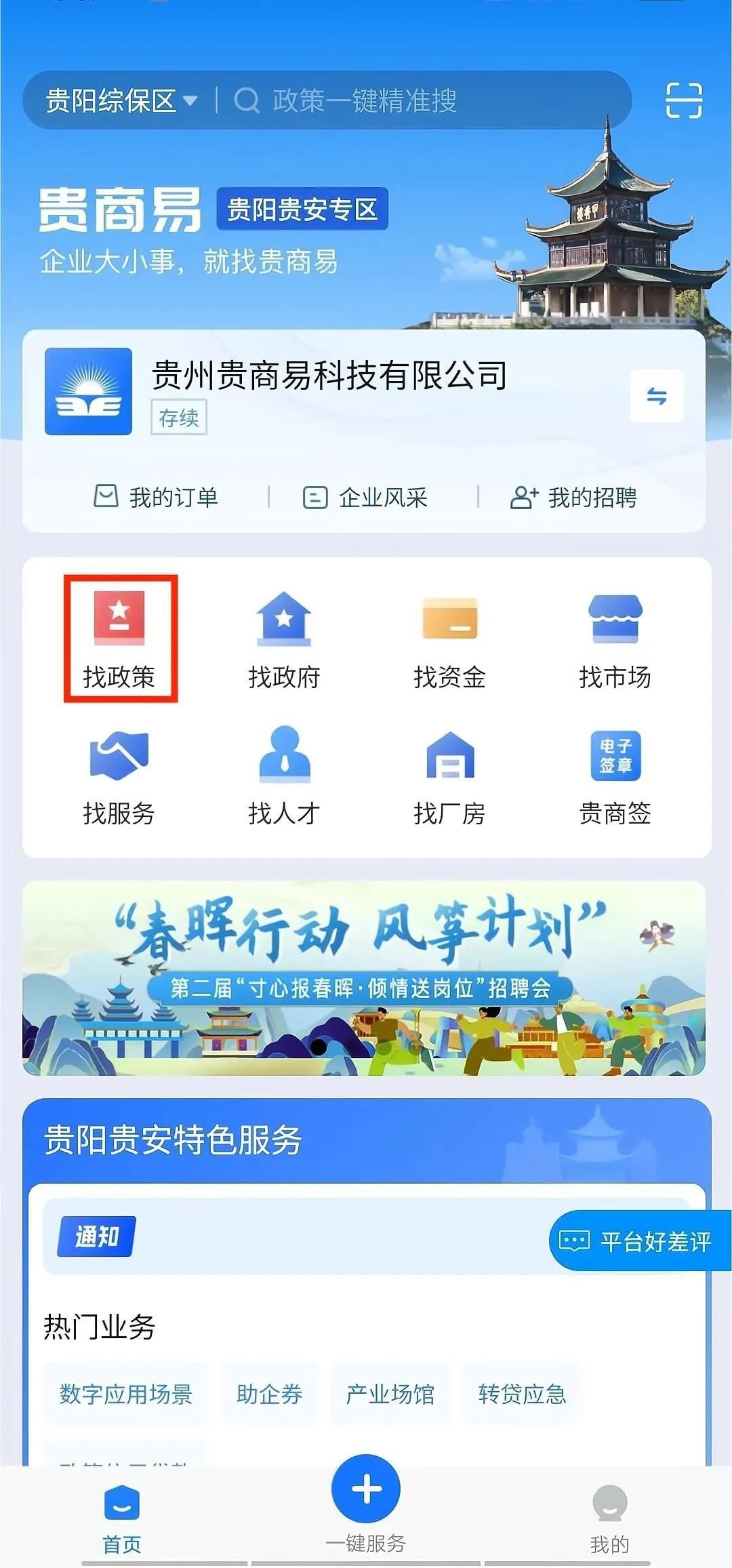Open the 春晖行动 风筝计划 recruitment banner
This screenshot has width=732, height=1568.
click(365, 978)
